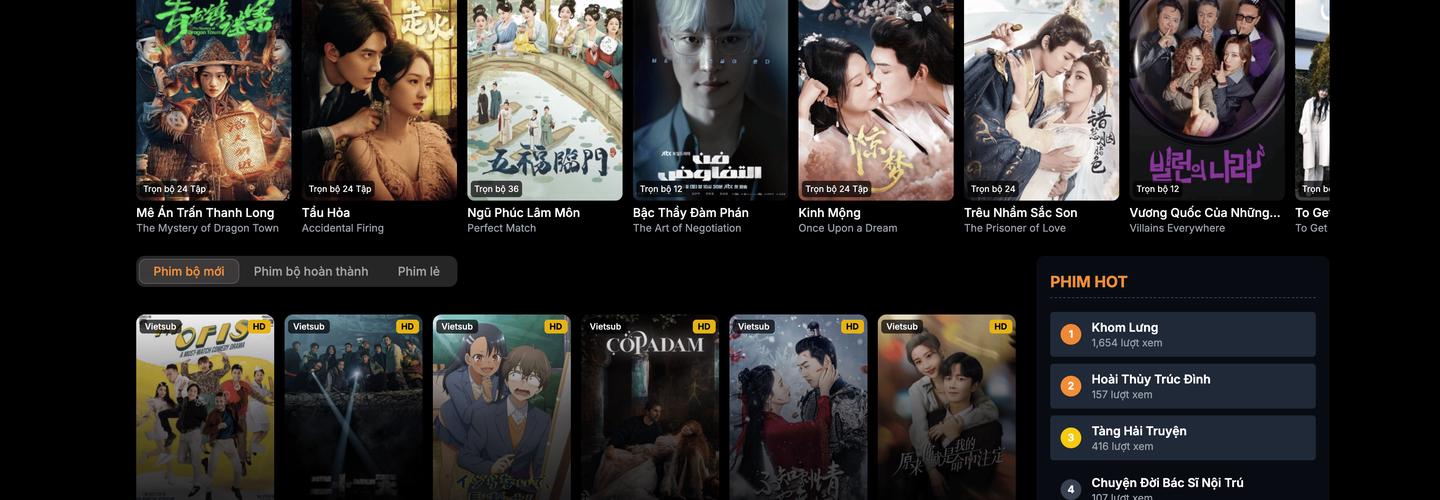1440x500 pixels.
Task: Select the Phim lẻ tab
Action: point(418,271)
